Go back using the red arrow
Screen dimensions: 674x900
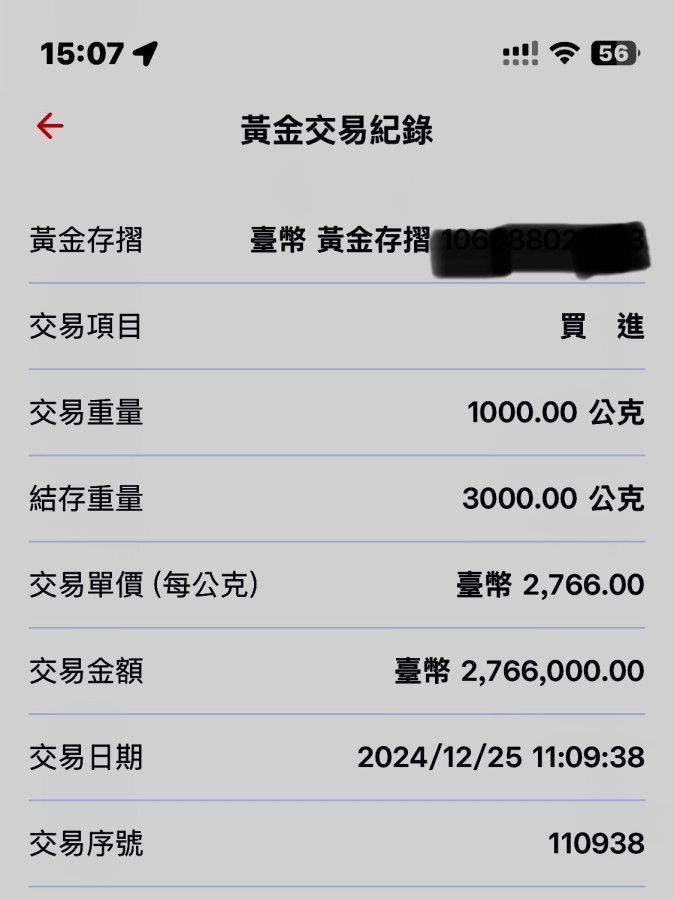click(50, 126)
